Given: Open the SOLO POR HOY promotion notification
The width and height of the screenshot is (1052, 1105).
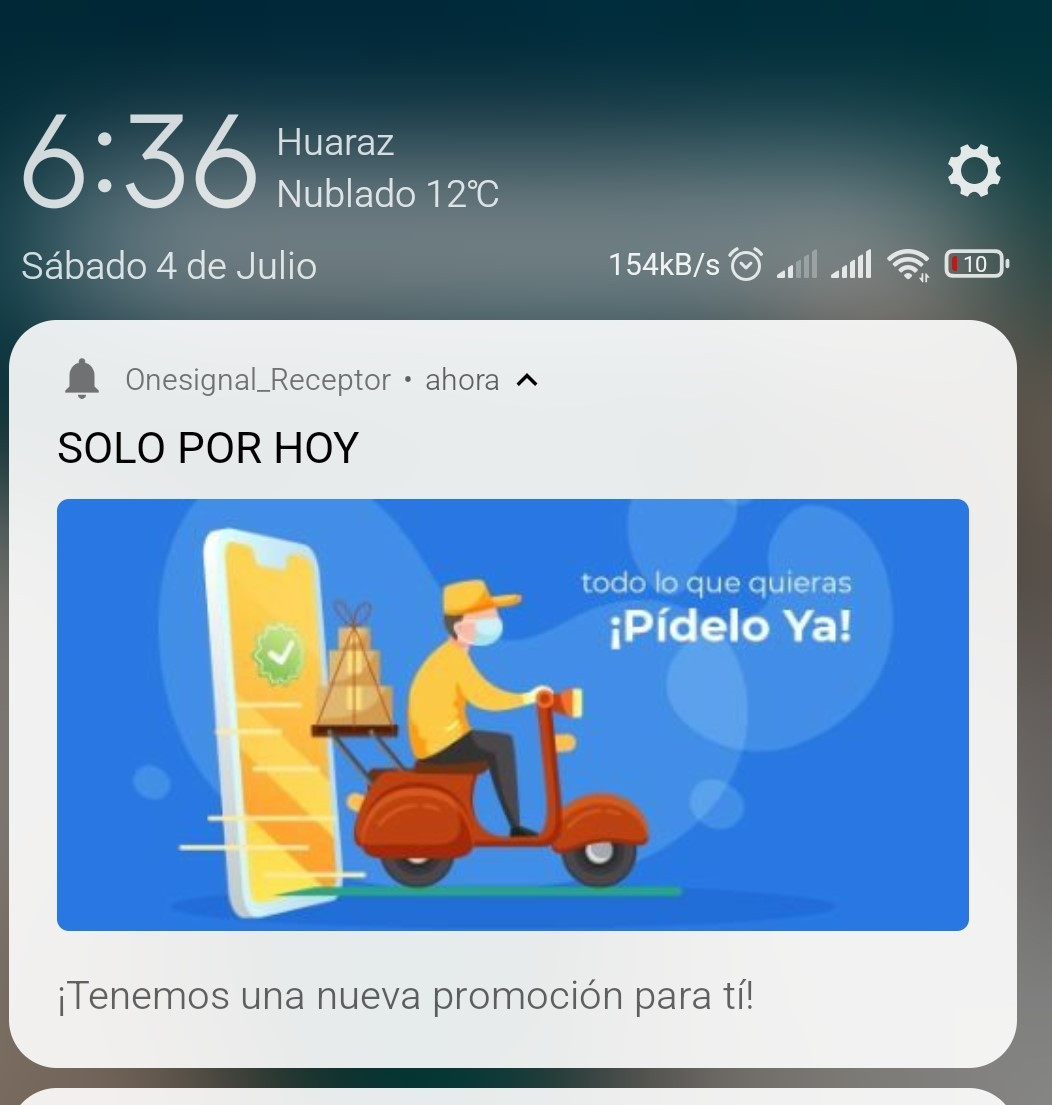Looking at the screenshot, I should [512, 714].
